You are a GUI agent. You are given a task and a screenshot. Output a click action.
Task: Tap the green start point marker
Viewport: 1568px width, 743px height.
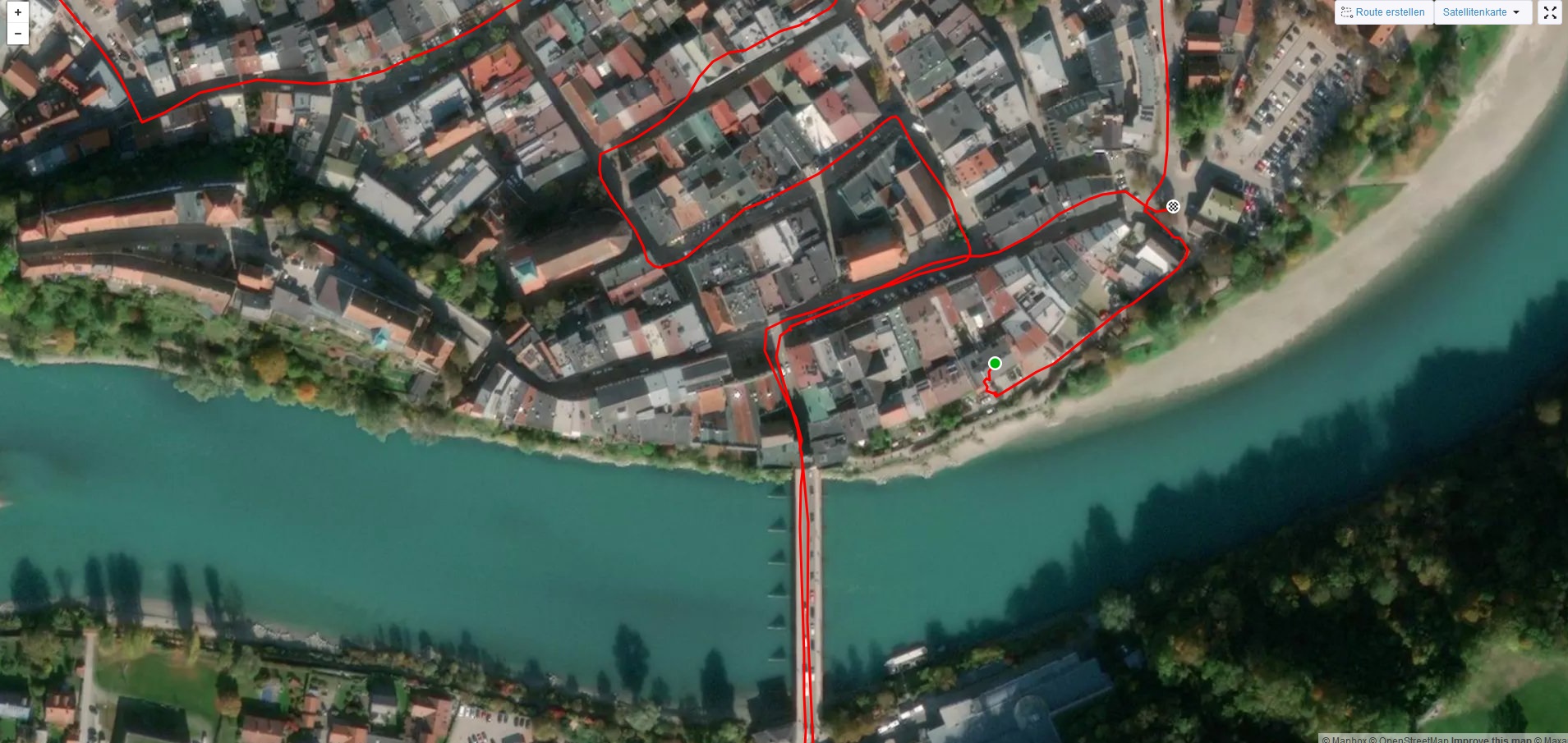(995, 363)
